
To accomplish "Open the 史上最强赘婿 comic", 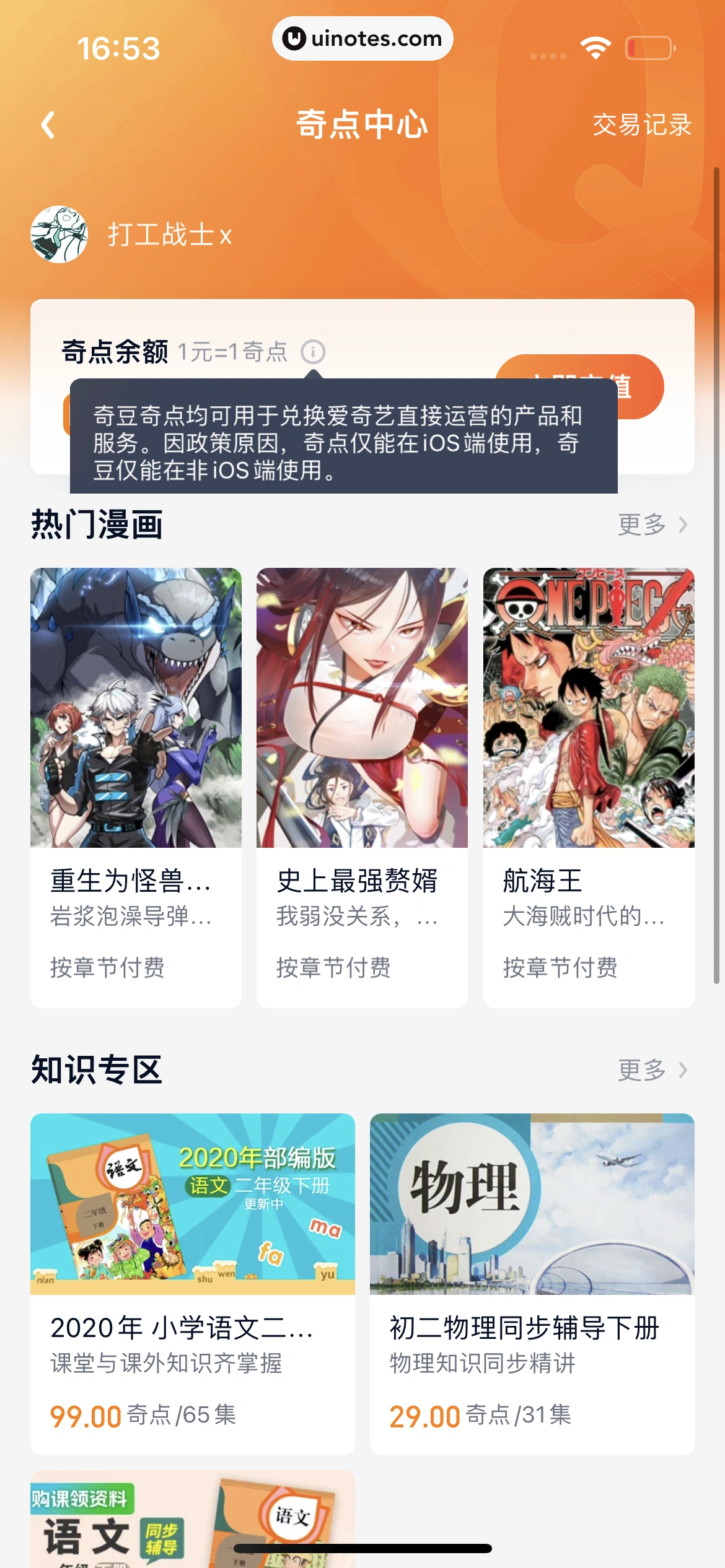I will (x=362, y=786).
